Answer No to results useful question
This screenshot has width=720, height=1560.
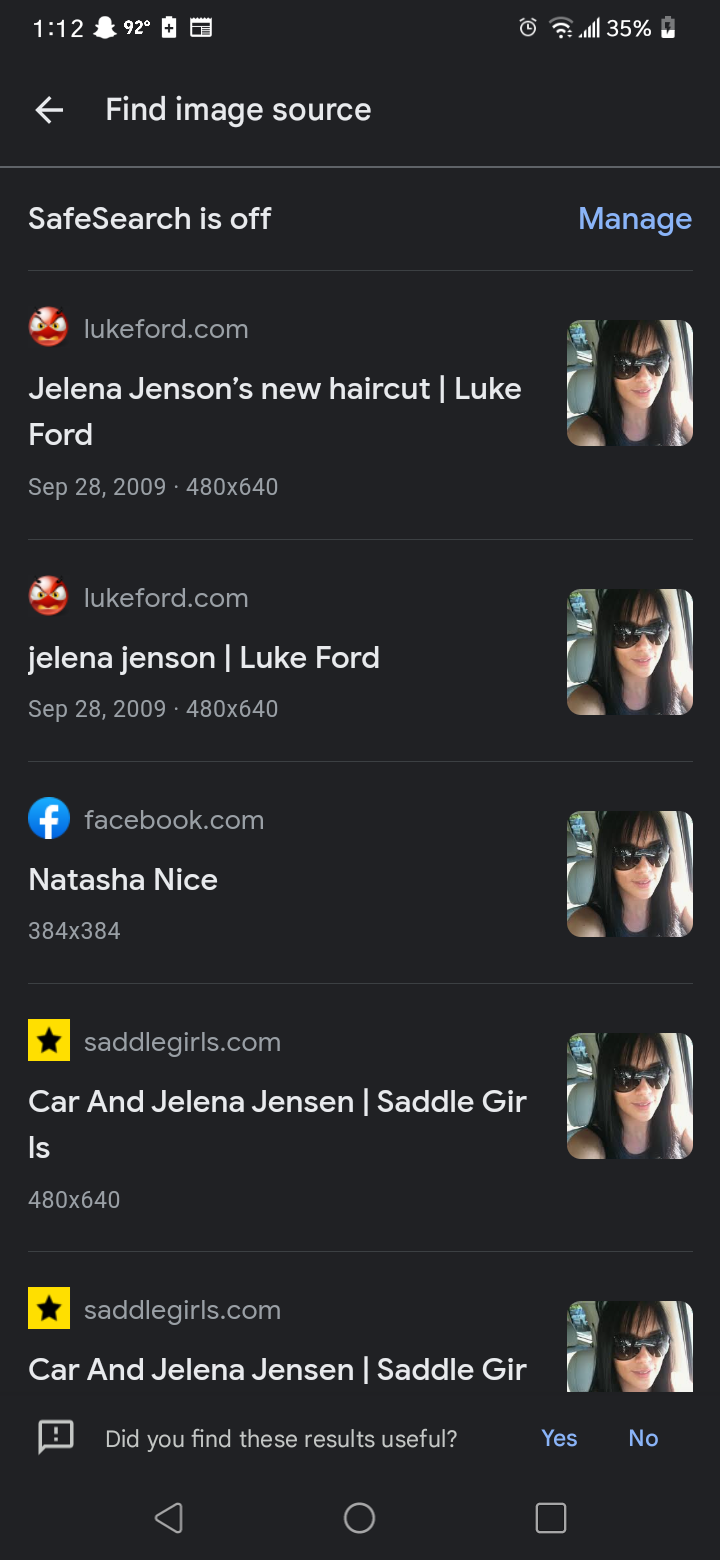(x=643, y=1438)
